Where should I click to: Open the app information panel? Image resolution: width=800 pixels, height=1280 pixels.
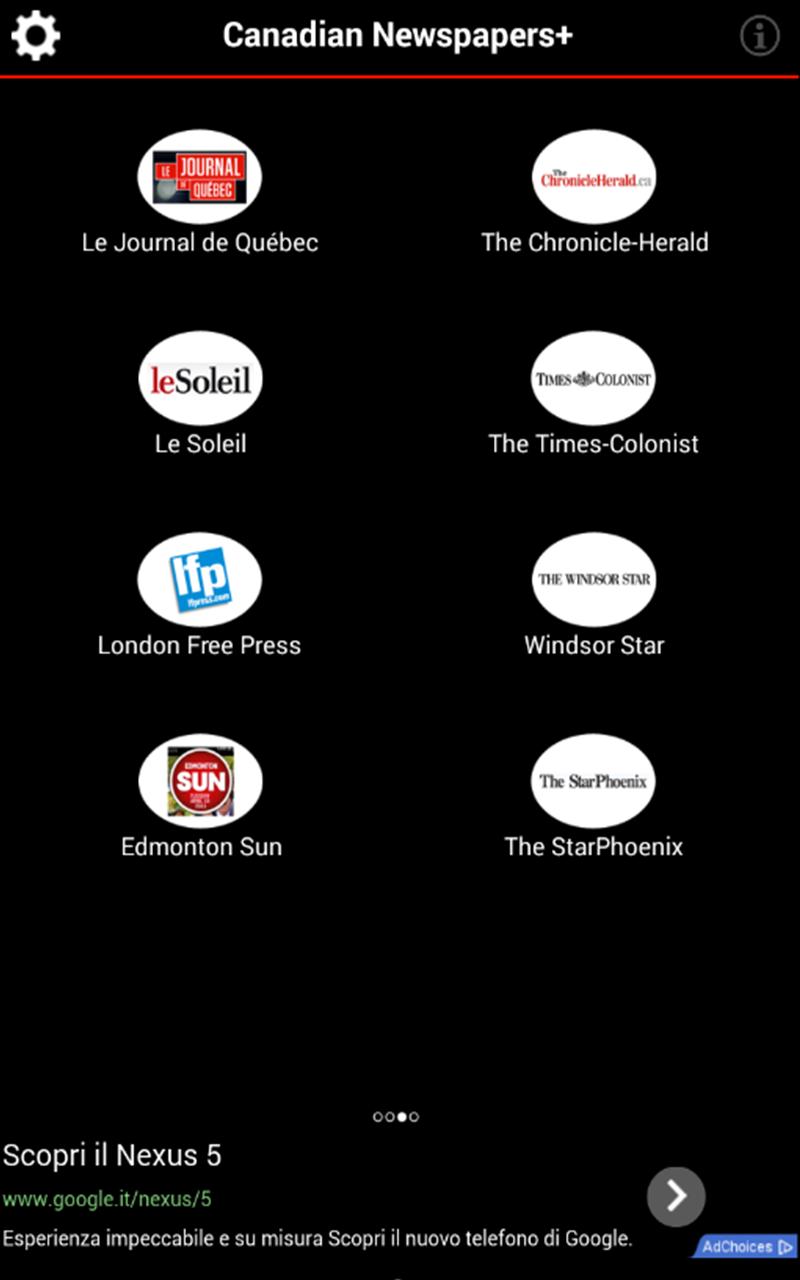click(758, 36)
